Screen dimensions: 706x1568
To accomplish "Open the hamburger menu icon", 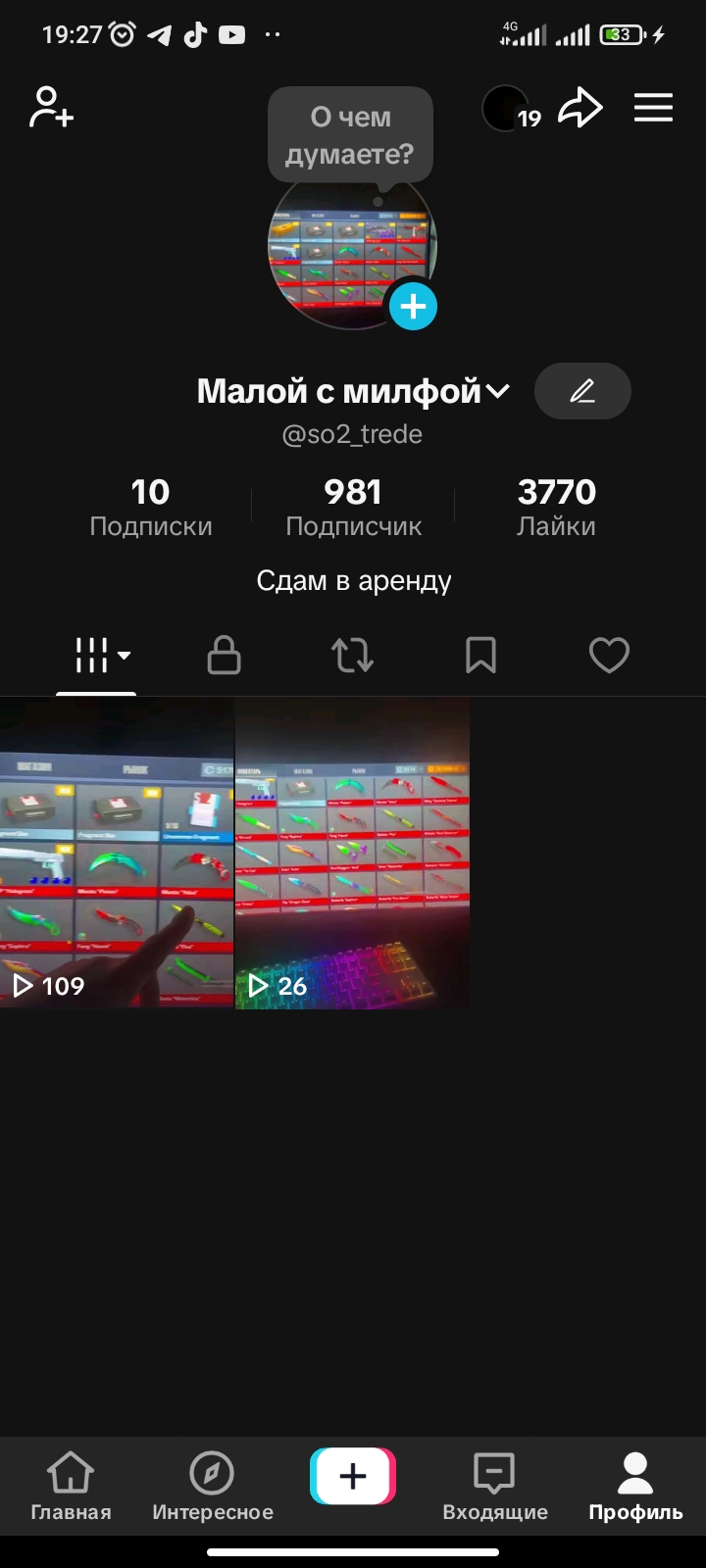I will click(653, 109).
